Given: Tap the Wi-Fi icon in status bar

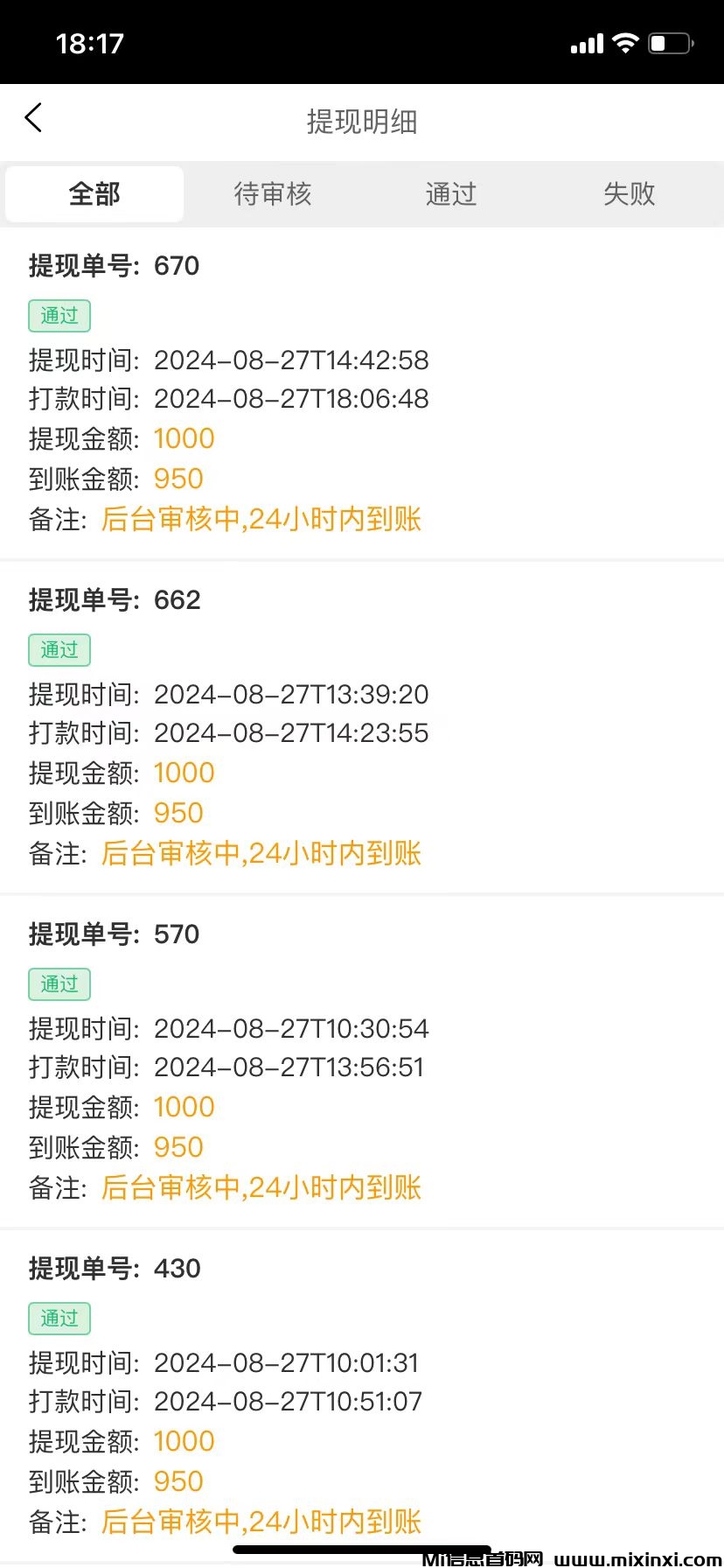Looking at the screenshot, I should [x=624, y=42].
